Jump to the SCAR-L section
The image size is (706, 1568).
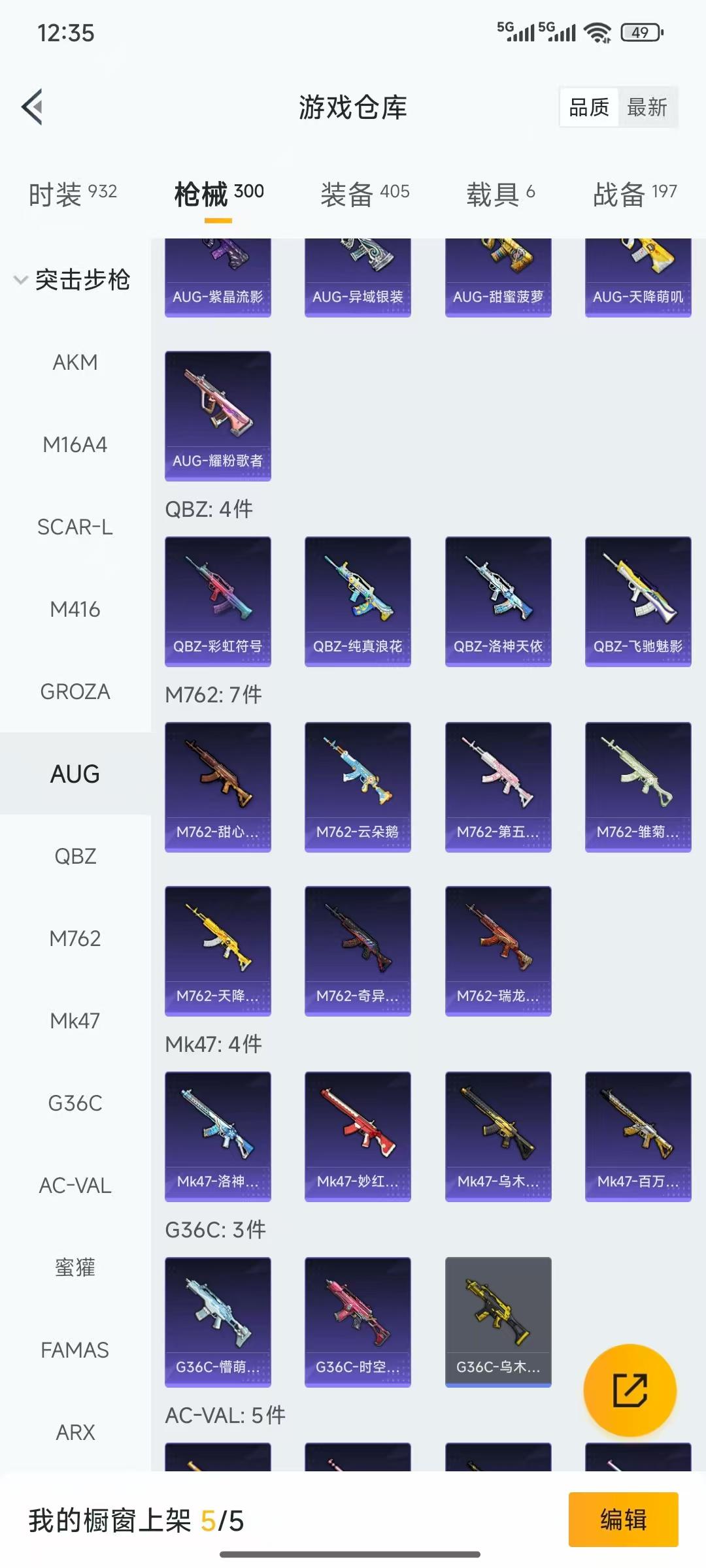[75, 527]
